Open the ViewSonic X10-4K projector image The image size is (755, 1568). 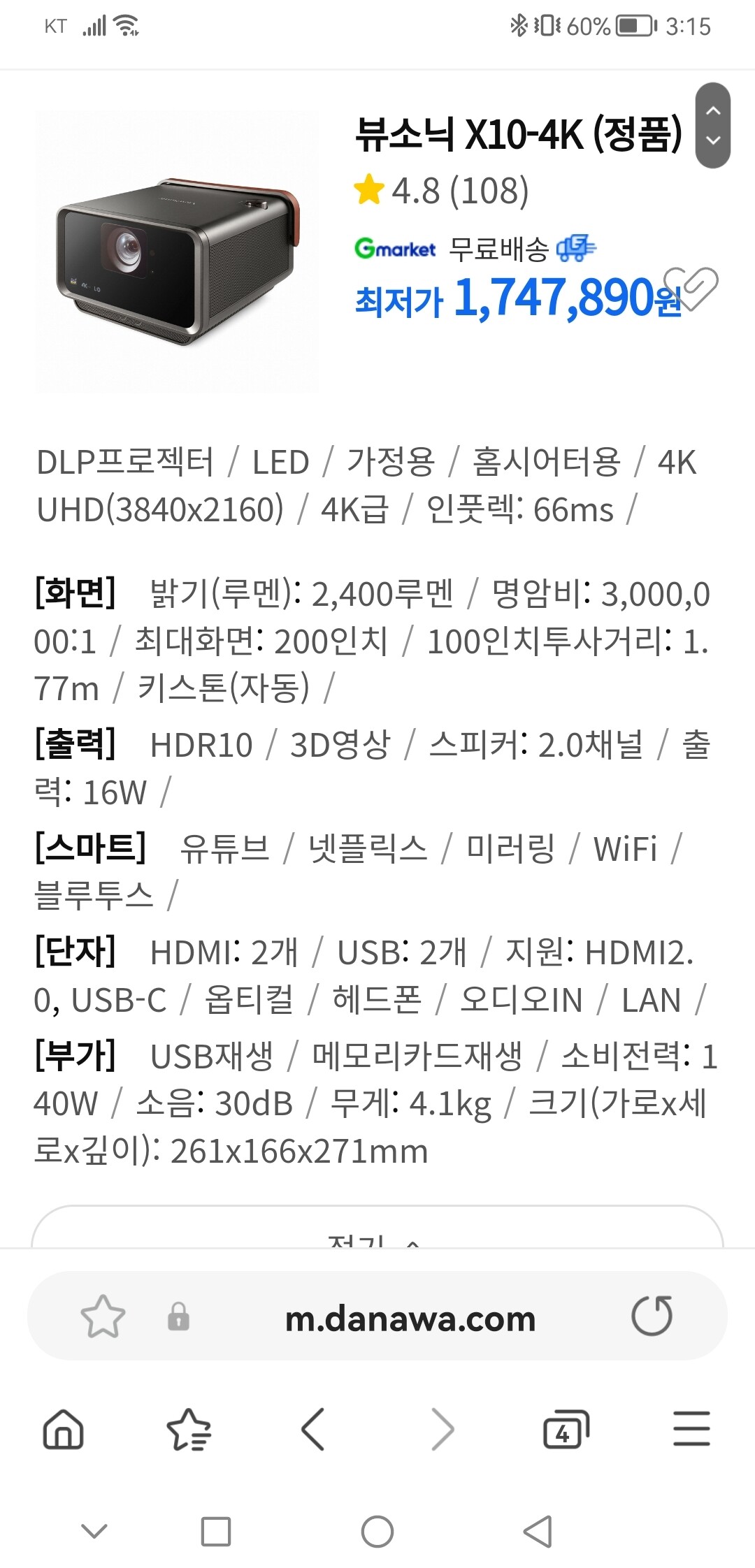pos(177,252)
